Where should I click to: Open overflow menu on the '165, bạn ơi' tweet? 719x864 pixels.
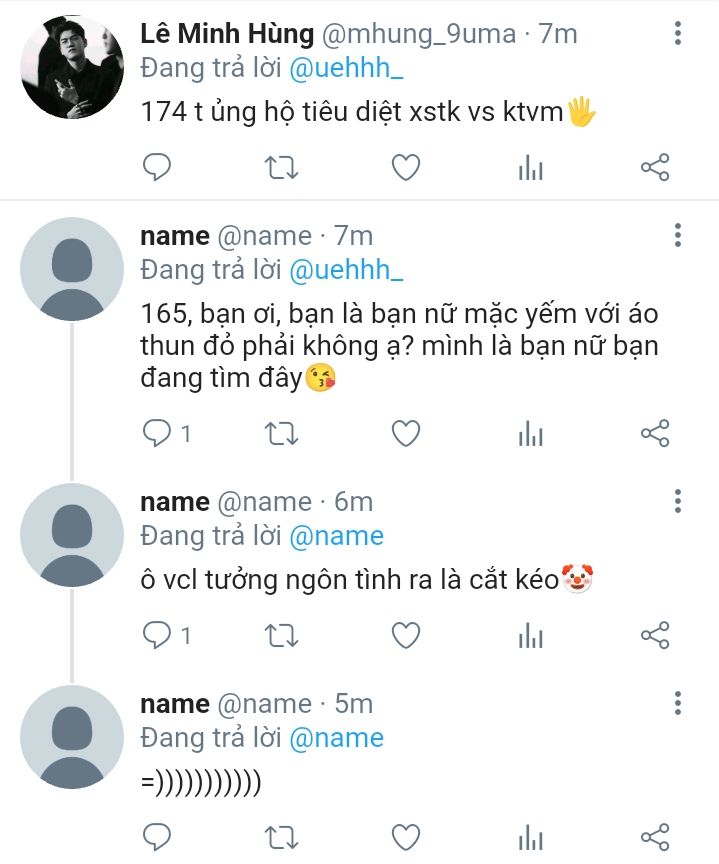pos(678,236)
